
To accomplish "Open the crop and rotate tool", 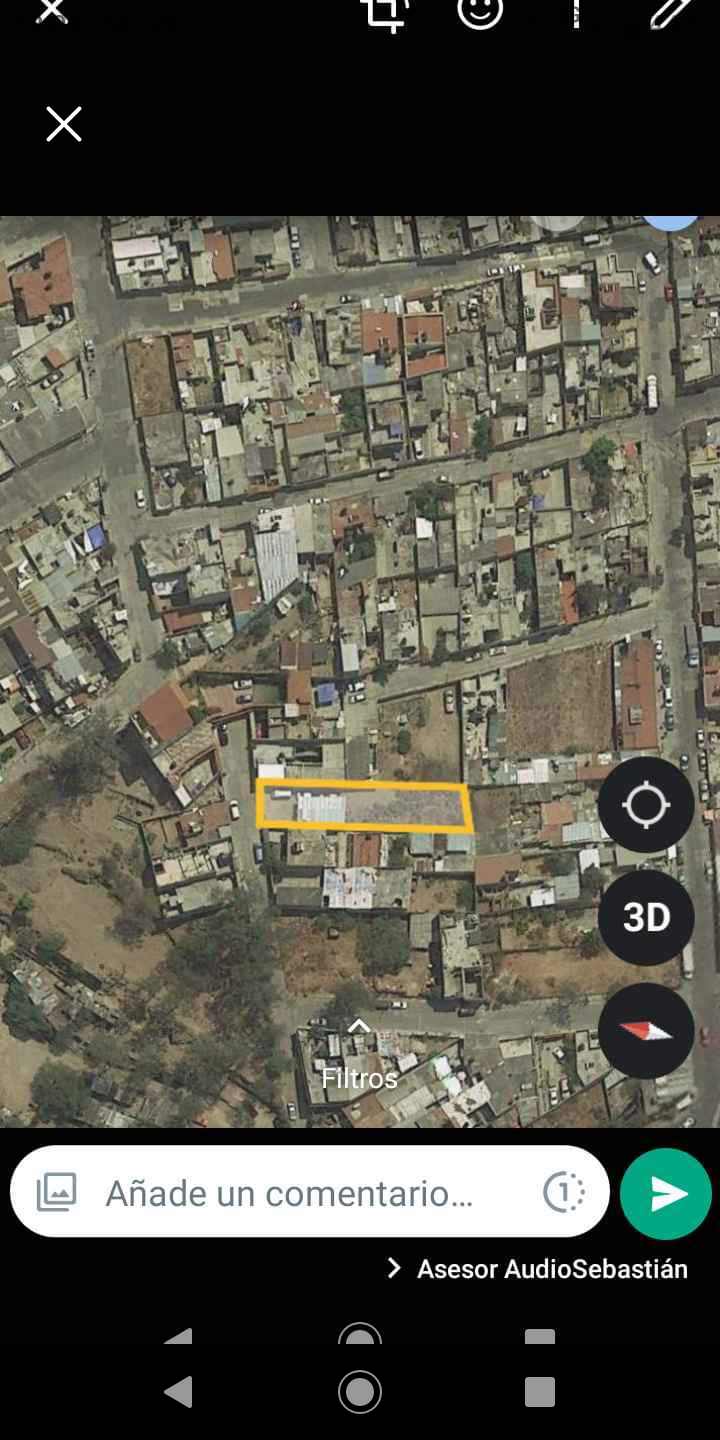I will (385, 12).
